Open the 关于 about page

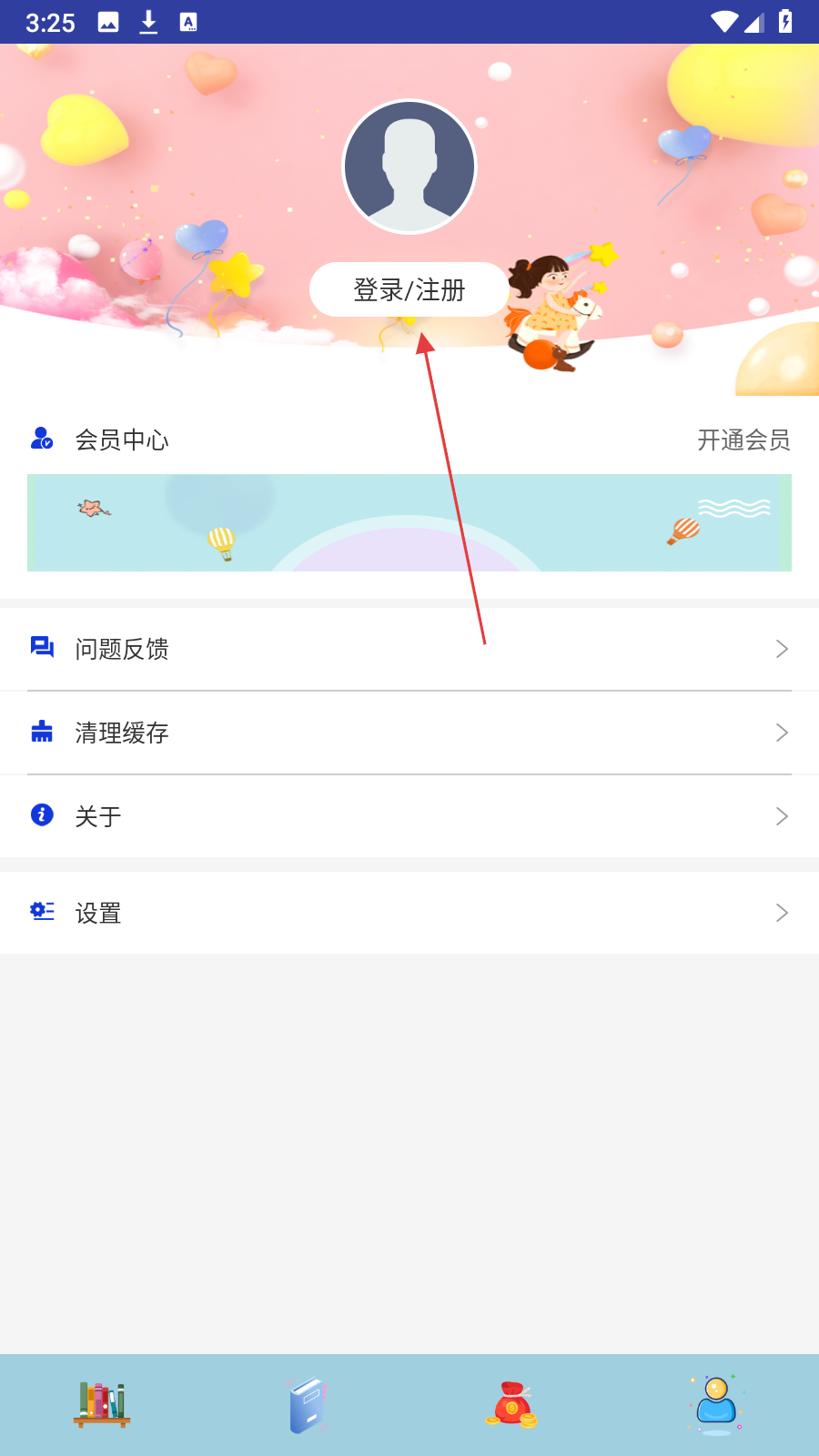tap(409, 816)
